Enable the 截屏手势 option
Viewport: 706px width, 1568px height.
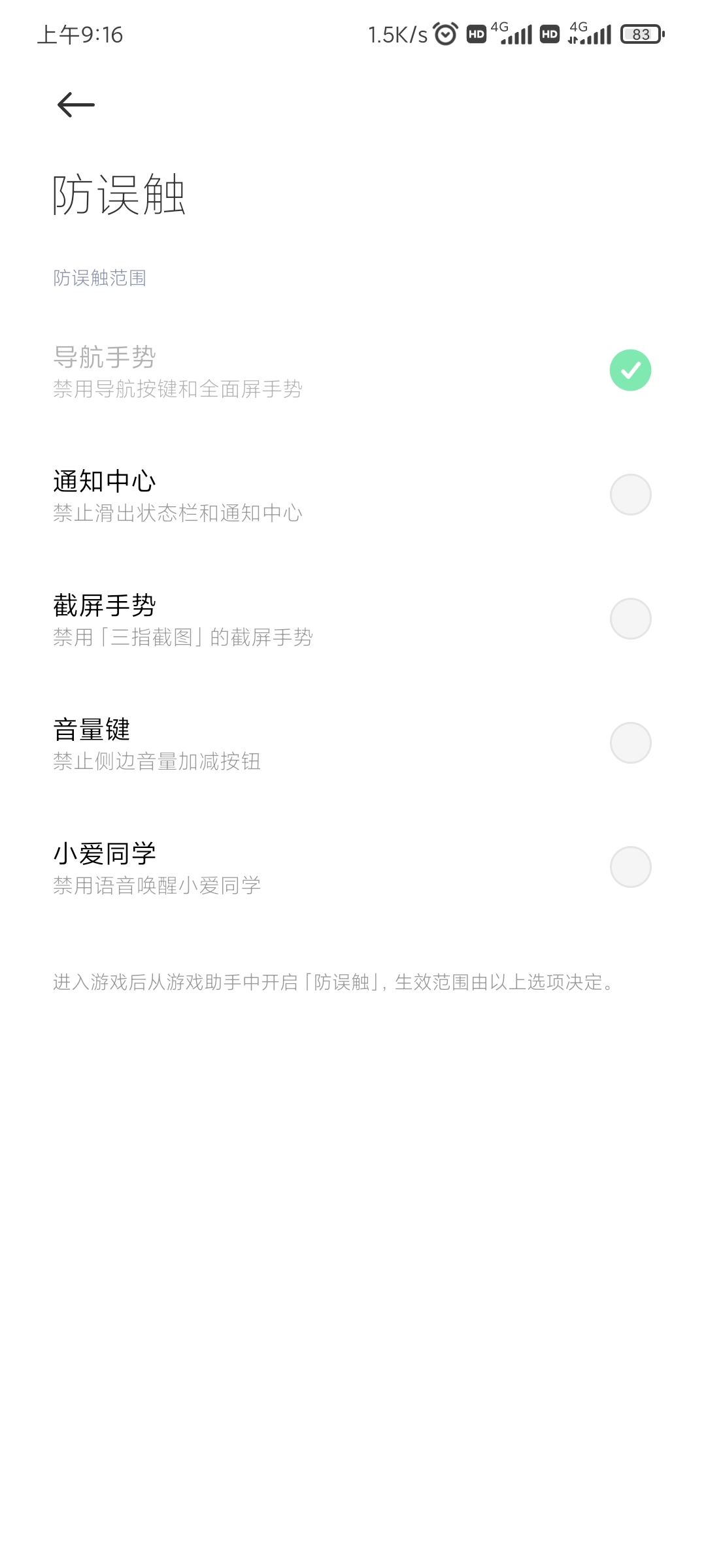[630, 619]
